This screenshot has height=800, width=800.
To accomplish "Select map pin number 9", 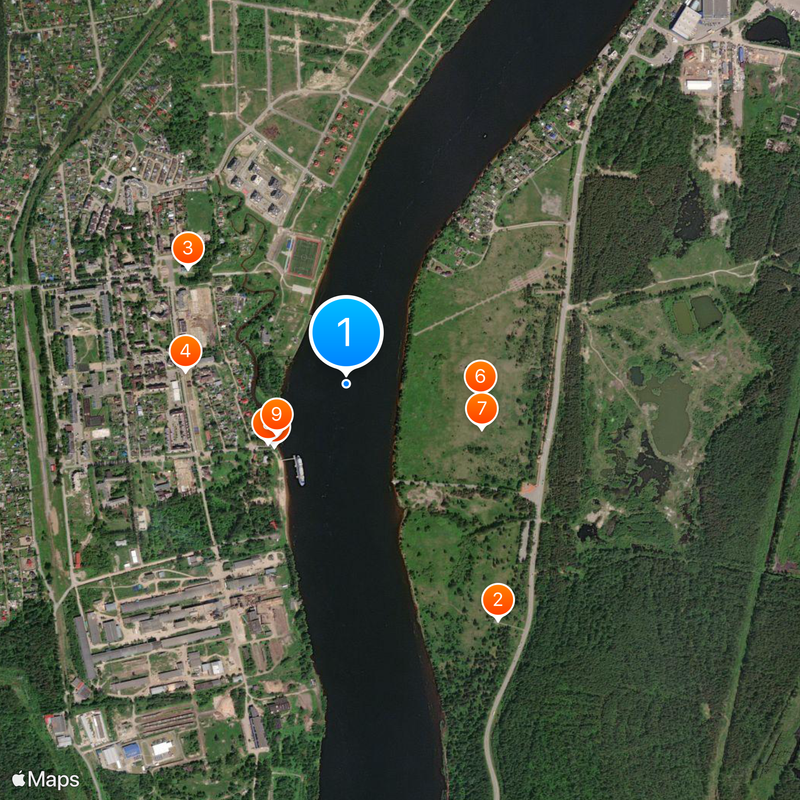I will coord(277,413).
